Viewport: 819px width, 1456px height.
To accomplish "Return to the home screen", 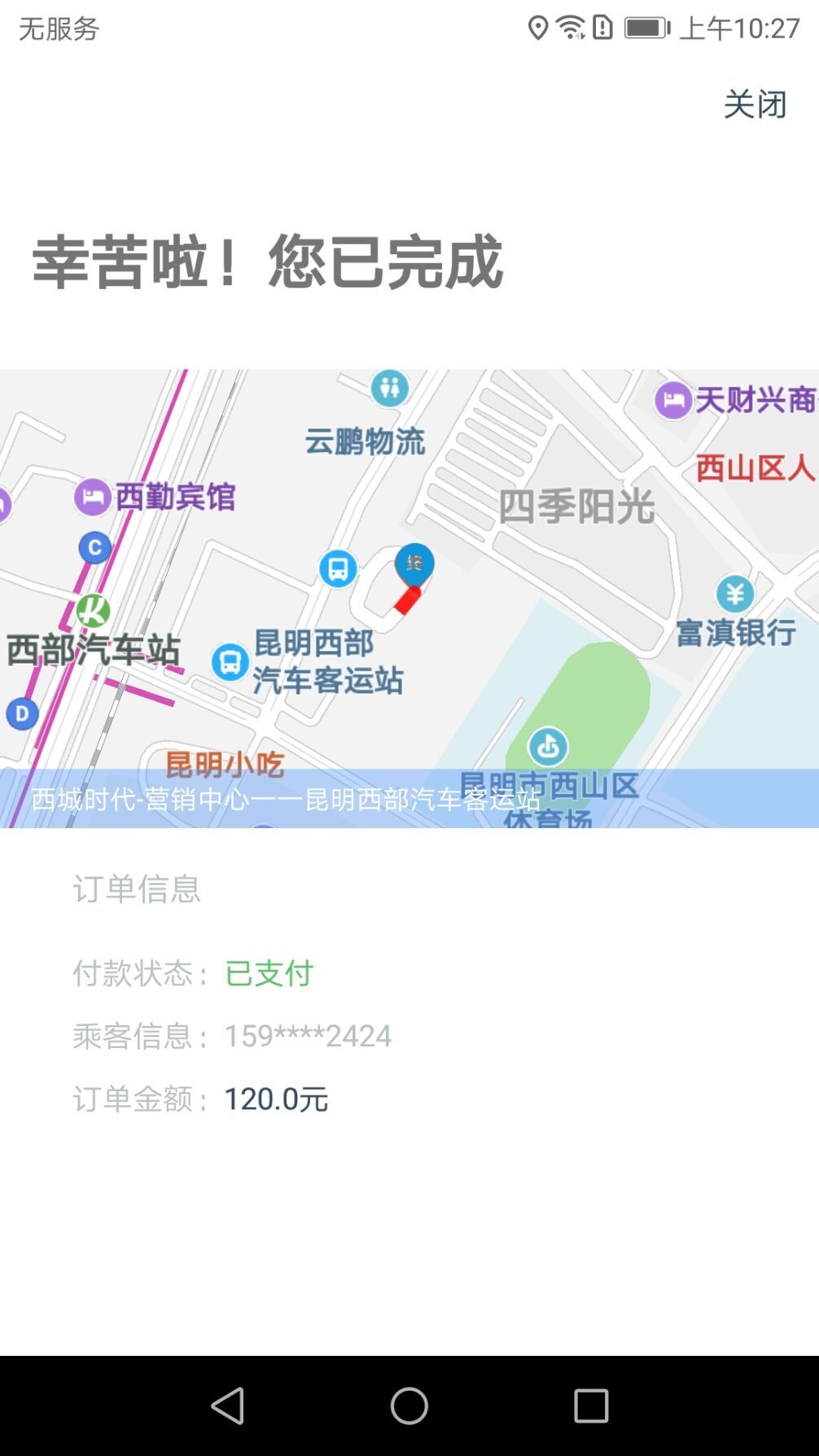I will pos(409,1406).
